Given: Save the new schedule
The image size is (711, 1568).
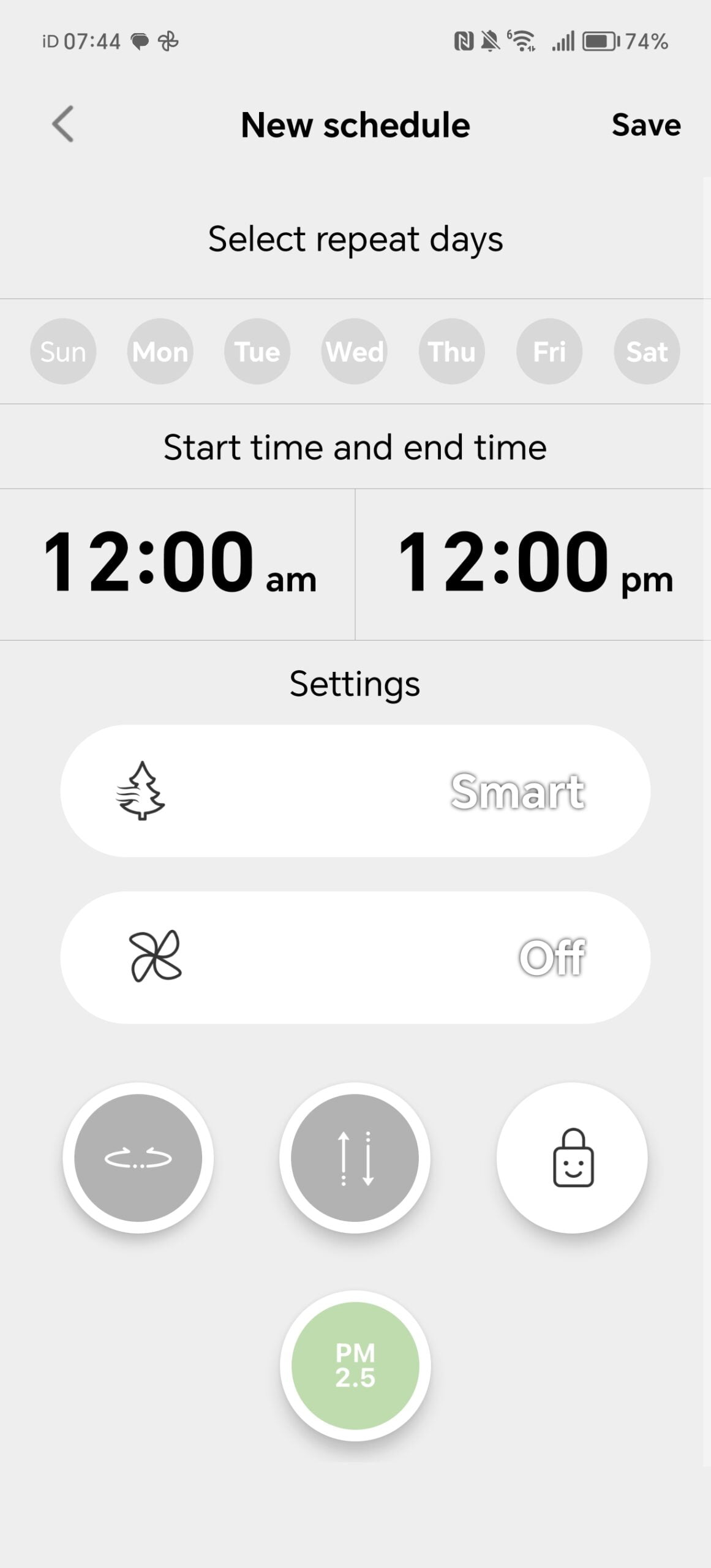Looking at the screenshot, I should [x=645, y=125].
